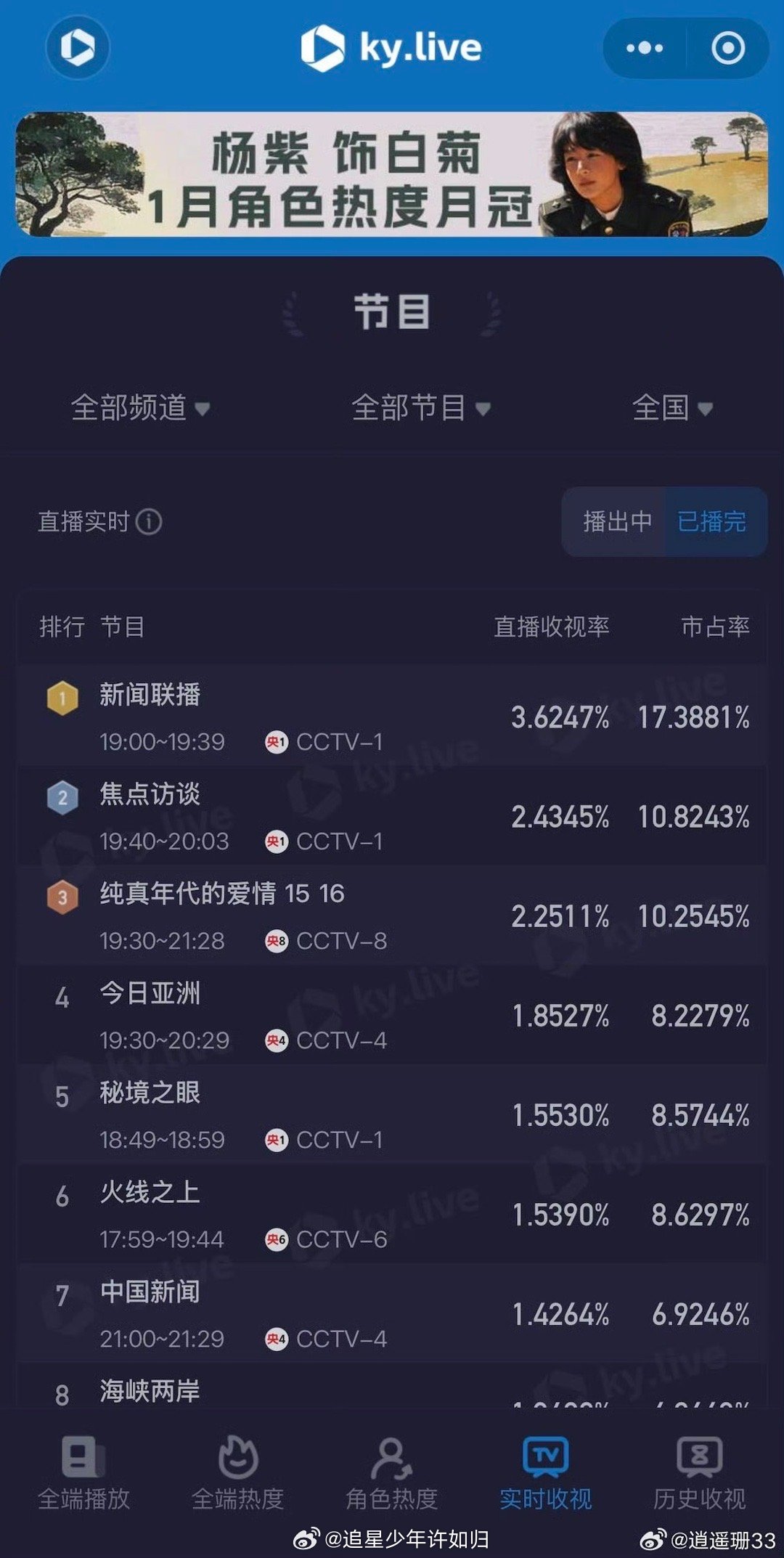Click the circular capsule button top right

point(726,48)
